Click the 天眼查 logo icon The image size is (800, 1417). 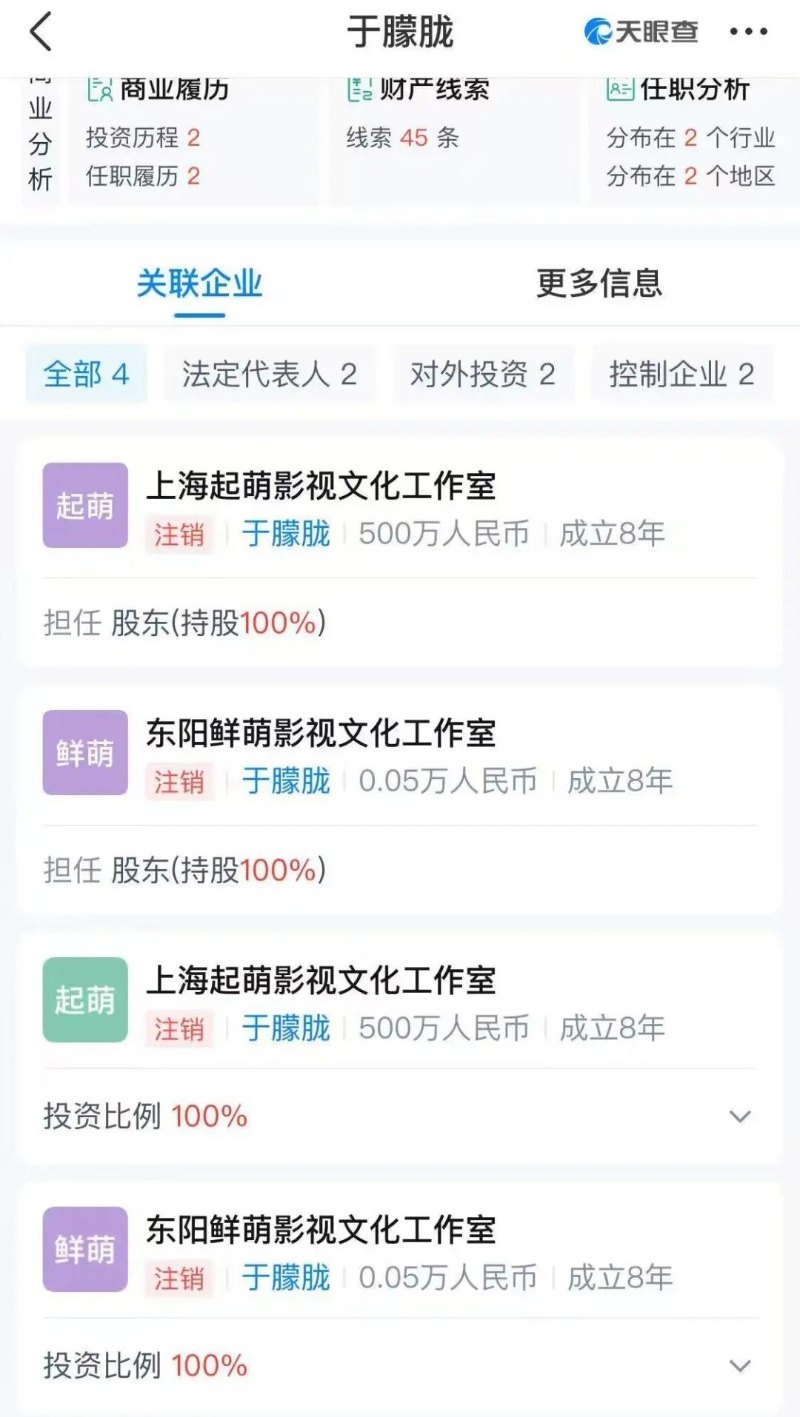[x=597, y=31]
